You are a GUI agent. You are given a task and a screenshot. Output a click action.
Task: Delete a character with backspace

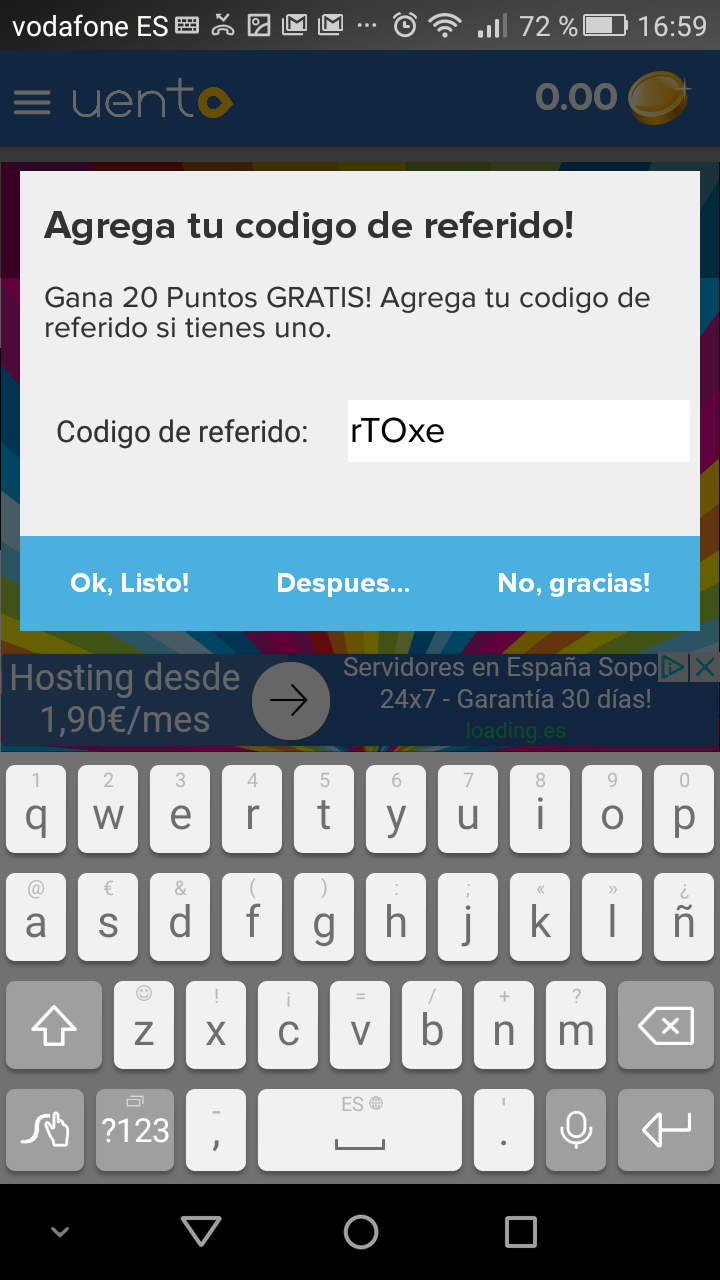(x=665, y=1025)
